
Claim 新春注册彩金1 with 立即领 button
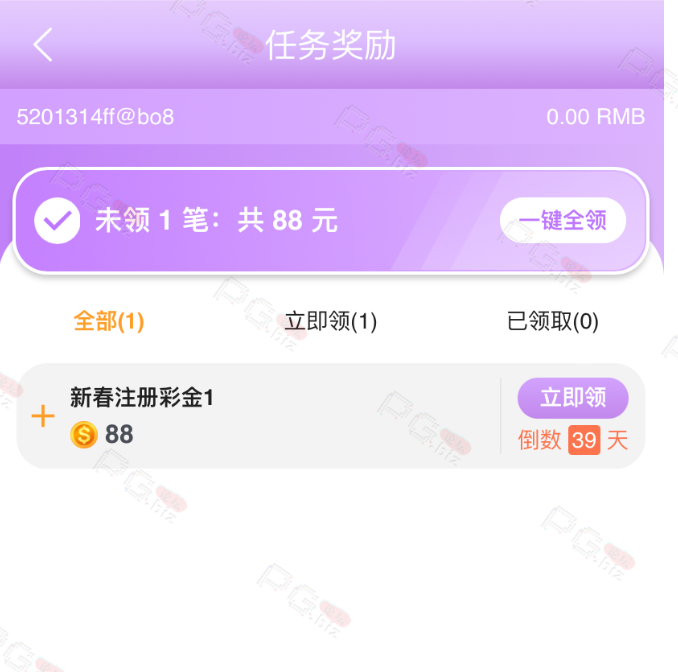click(573, 398)
